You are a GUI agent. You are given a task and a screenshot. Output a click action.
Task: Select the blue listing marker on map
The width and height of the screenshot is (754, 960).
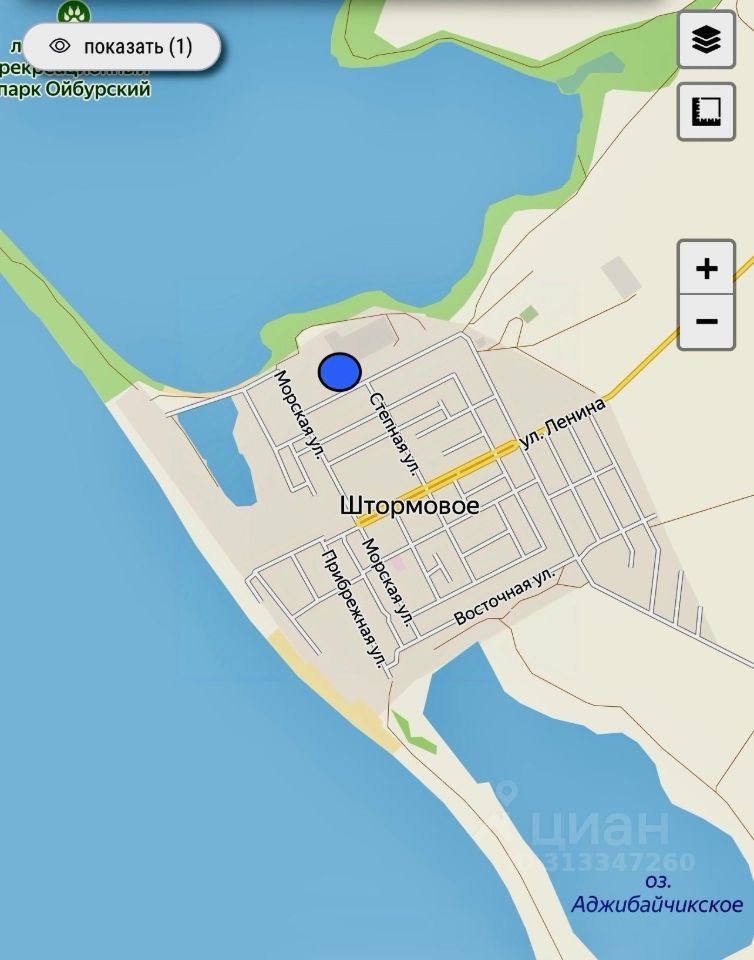pyautogui.click(x=340, y=372)
